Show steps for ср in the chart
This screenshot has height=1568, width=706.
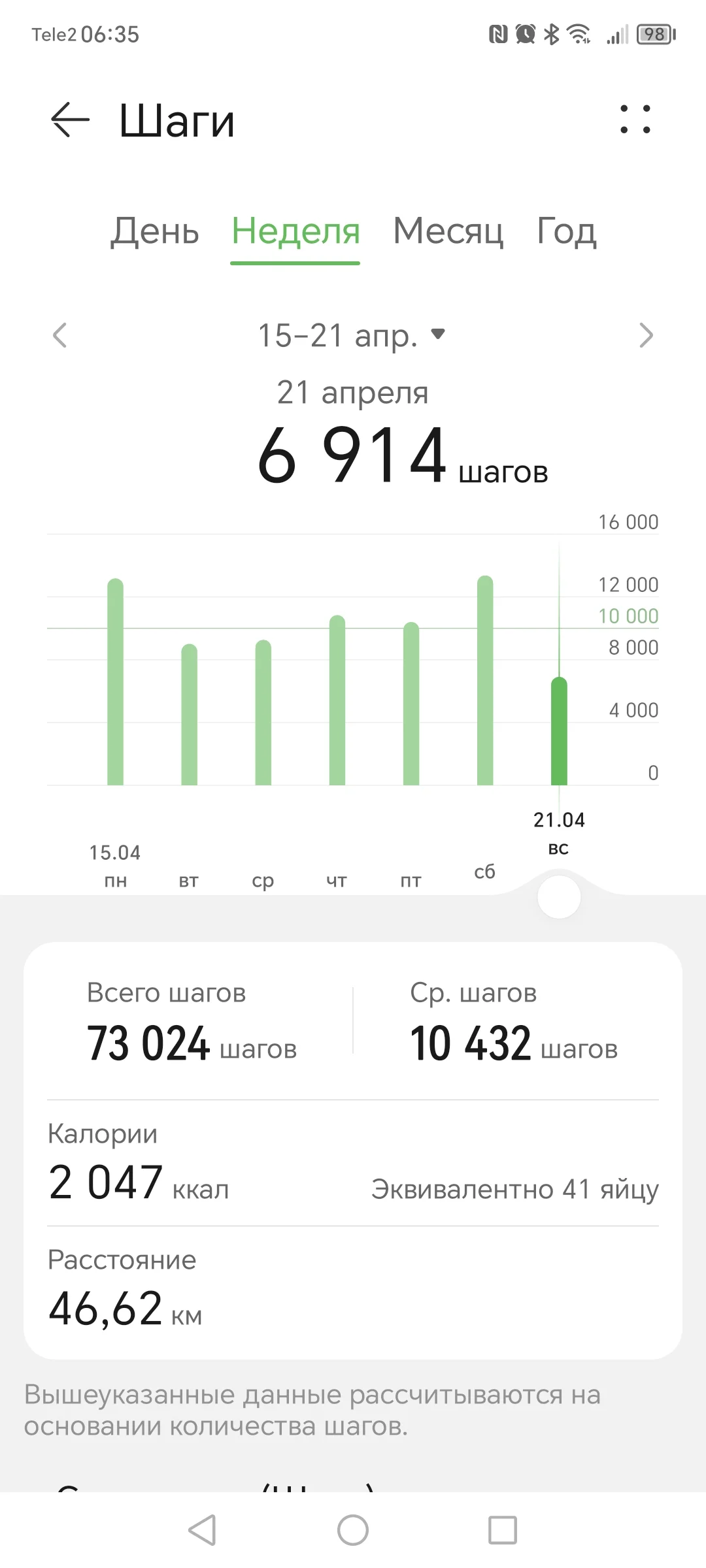click(263, 712)
